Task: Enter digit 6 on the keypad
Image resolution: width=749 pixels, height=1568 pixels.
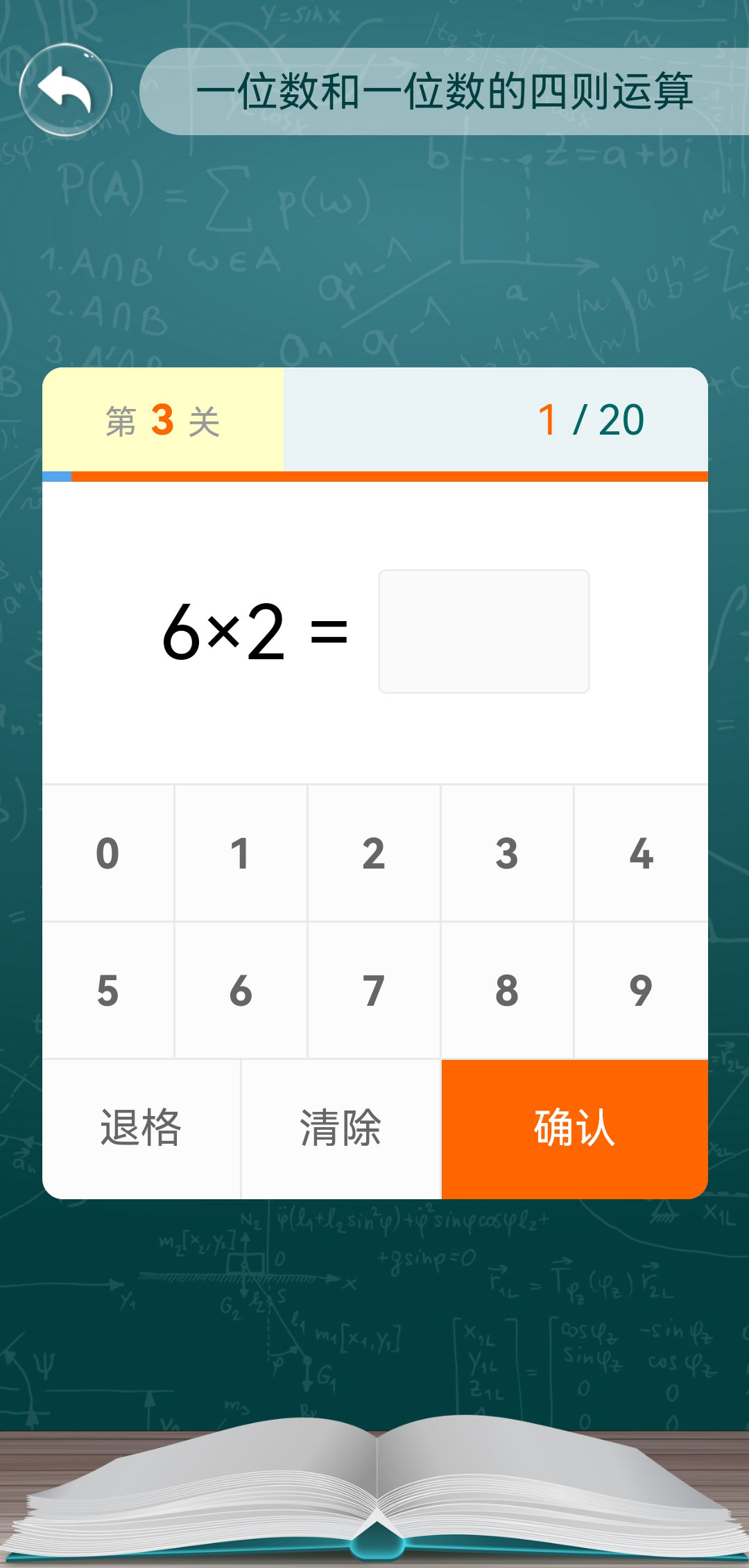Action: pyautogui.click(x=241, y=991)
